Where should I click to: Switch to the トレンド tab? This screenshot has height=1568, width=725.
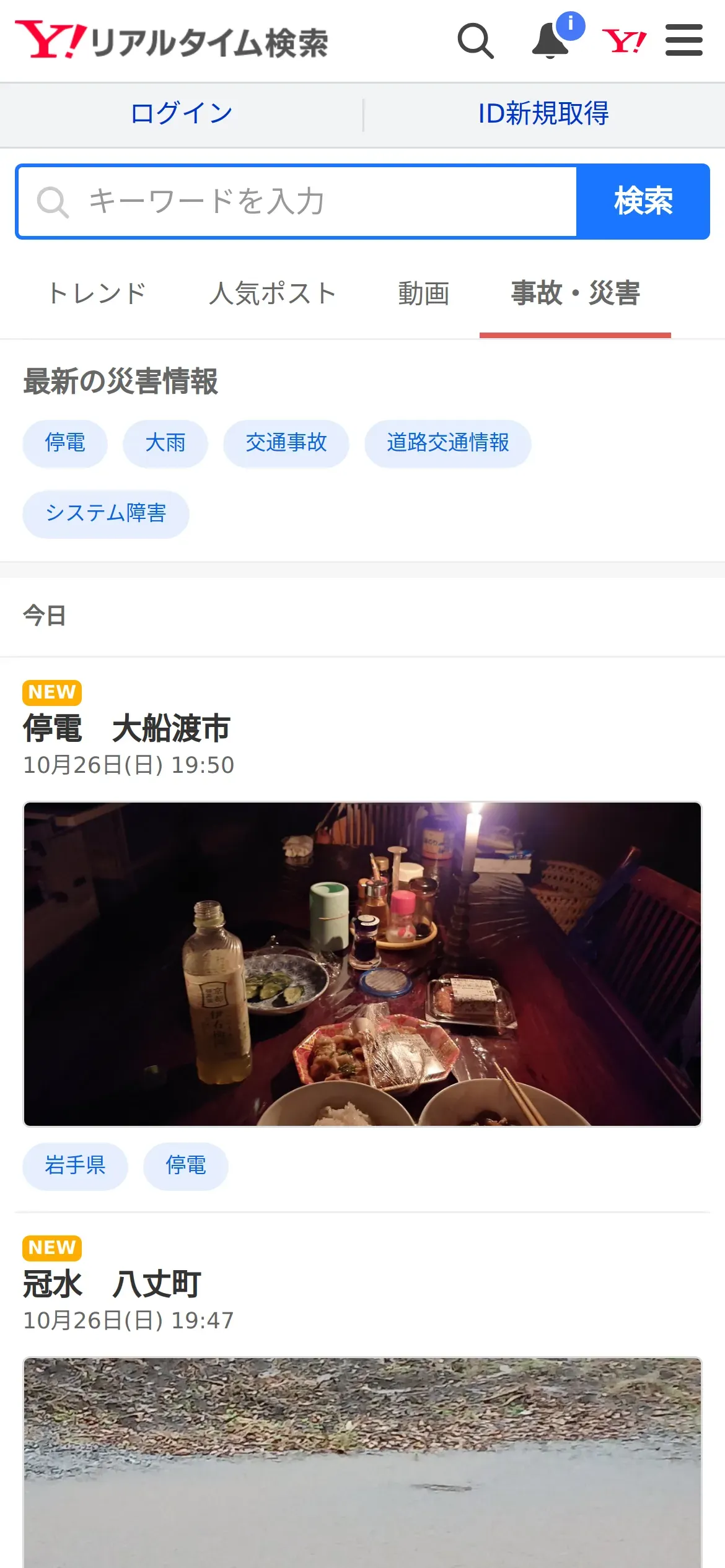click(x=97, y=294)
